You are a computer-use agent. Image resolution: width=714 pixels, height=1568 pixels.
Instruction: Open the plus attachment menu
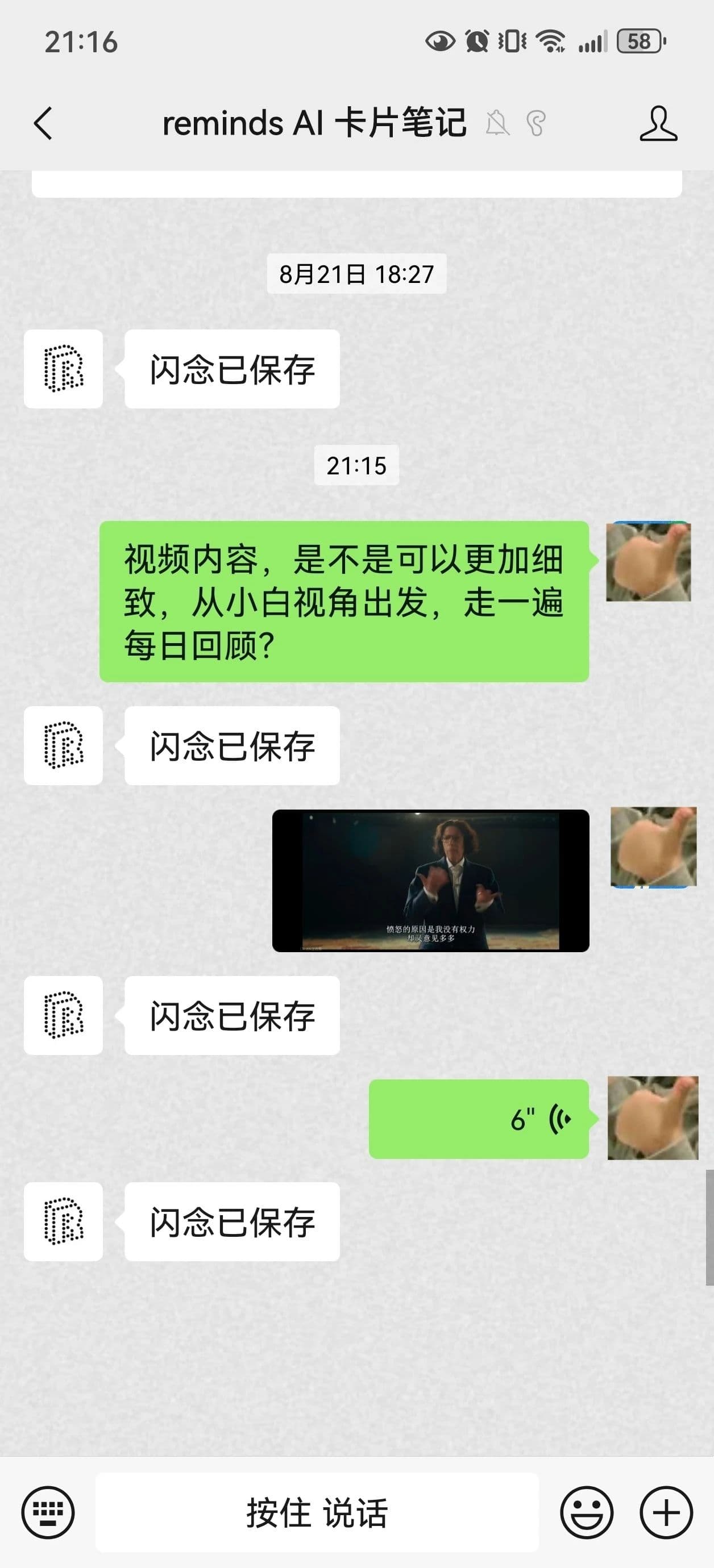coord(666,1512)
